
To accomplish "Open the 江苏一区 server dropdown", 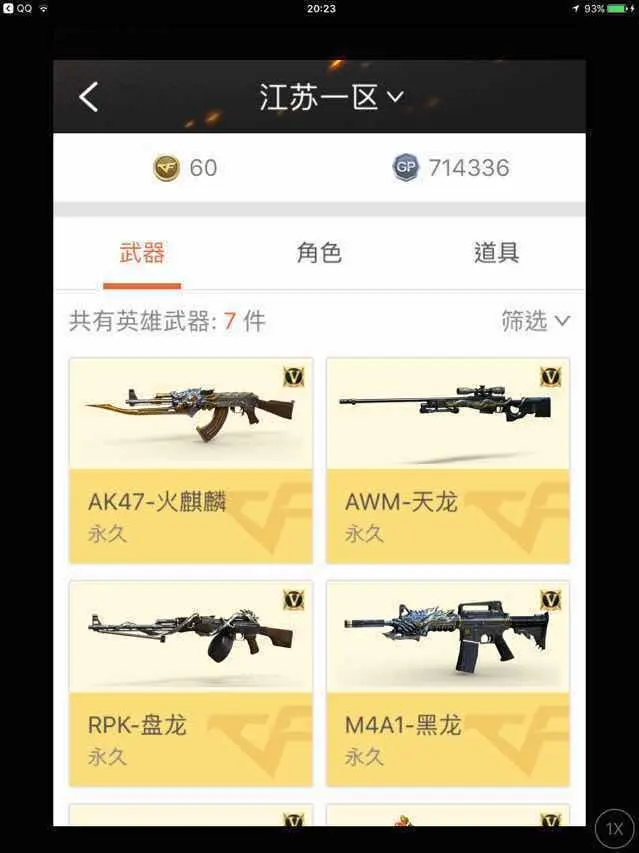I will [x=330, y=97].
